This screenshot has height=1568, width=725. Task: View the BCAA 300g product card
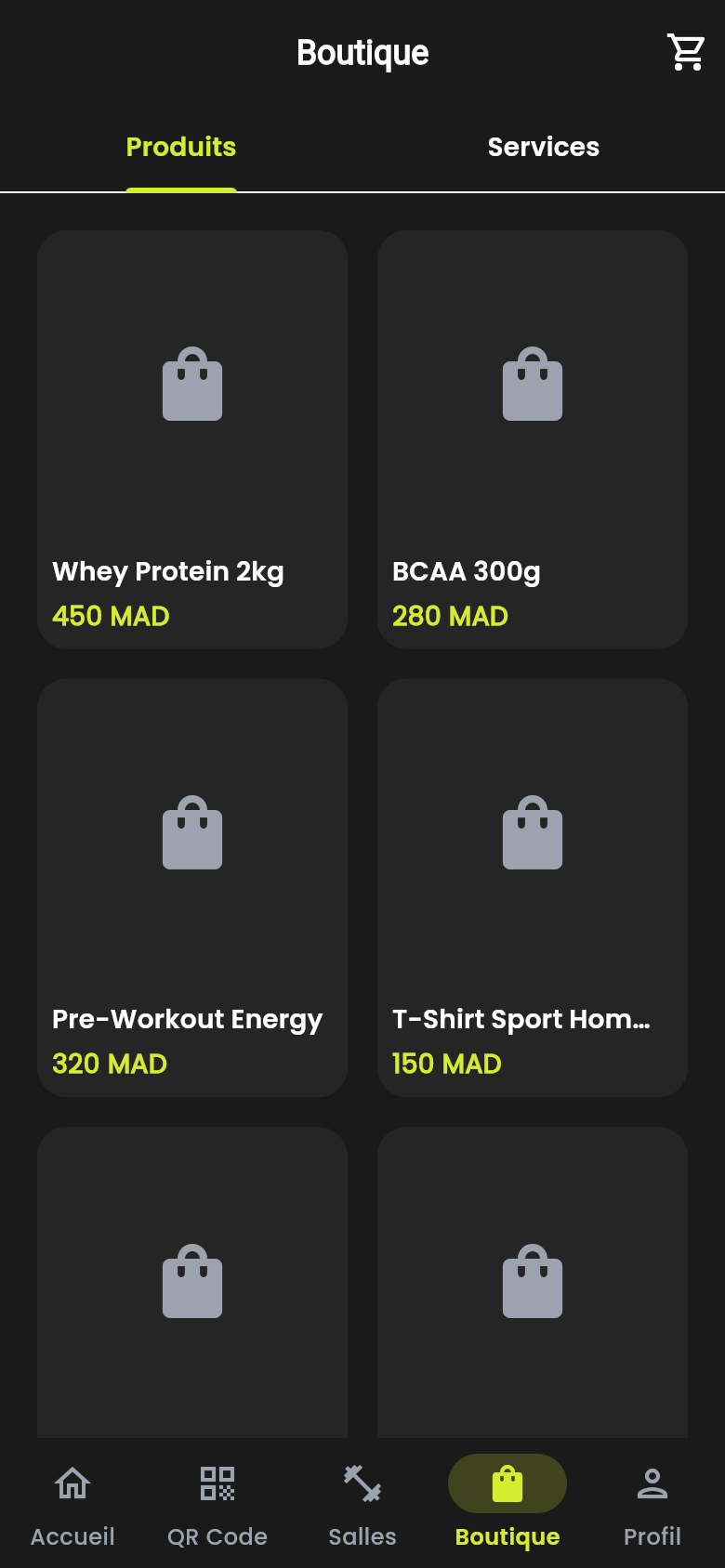pos(533,439)
